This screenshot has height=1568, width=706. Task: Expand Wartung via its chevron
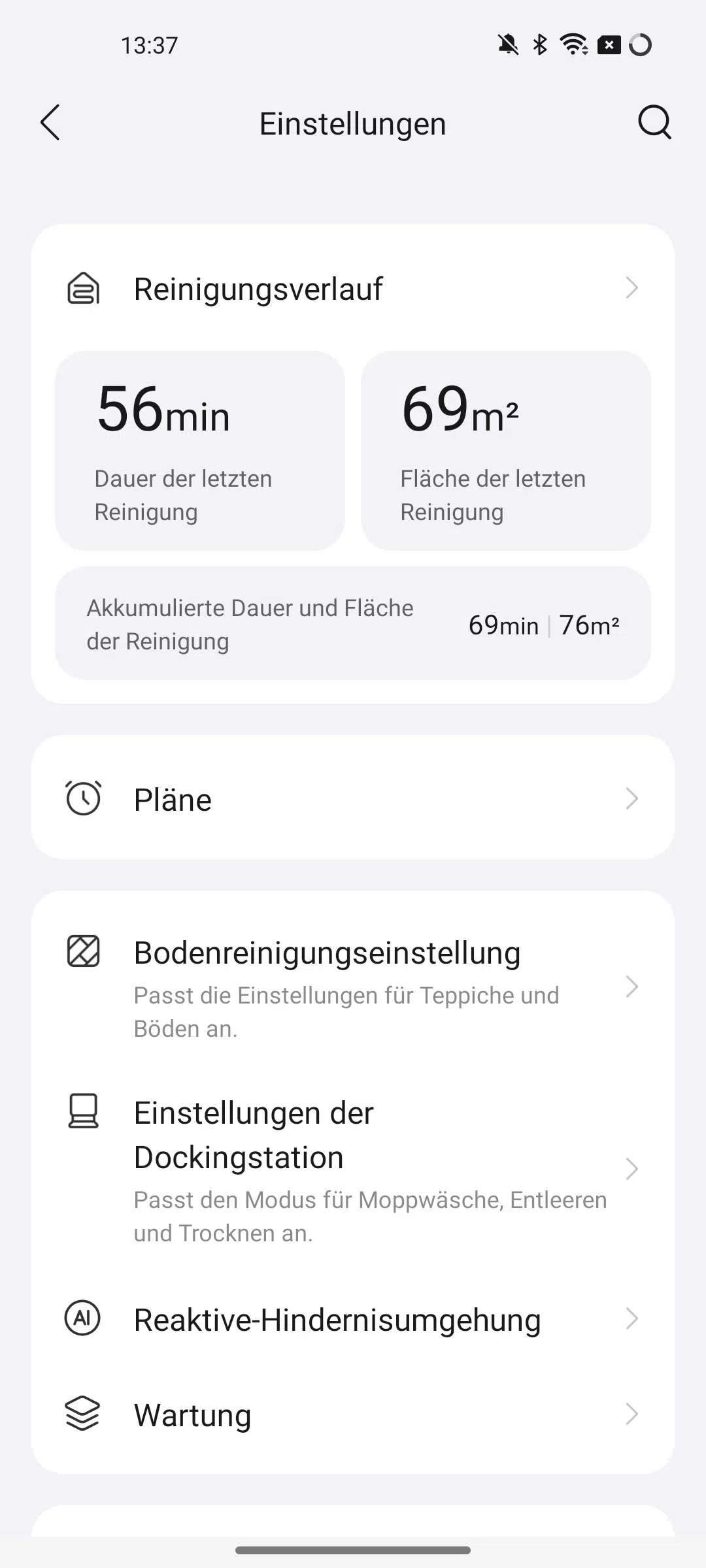tap(630, 1414)
